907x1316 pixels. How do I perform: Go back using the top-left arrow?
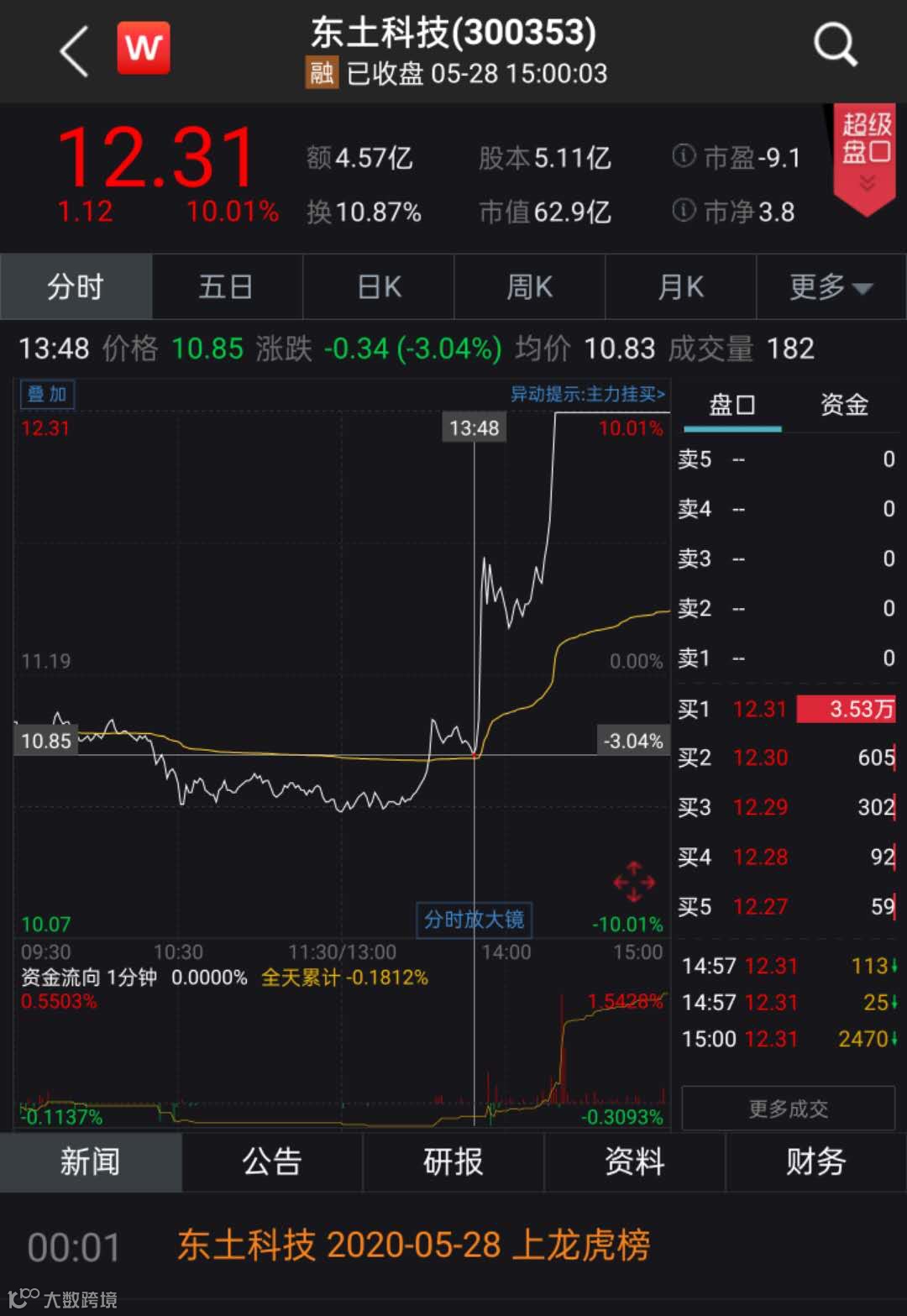coord(74,51)
